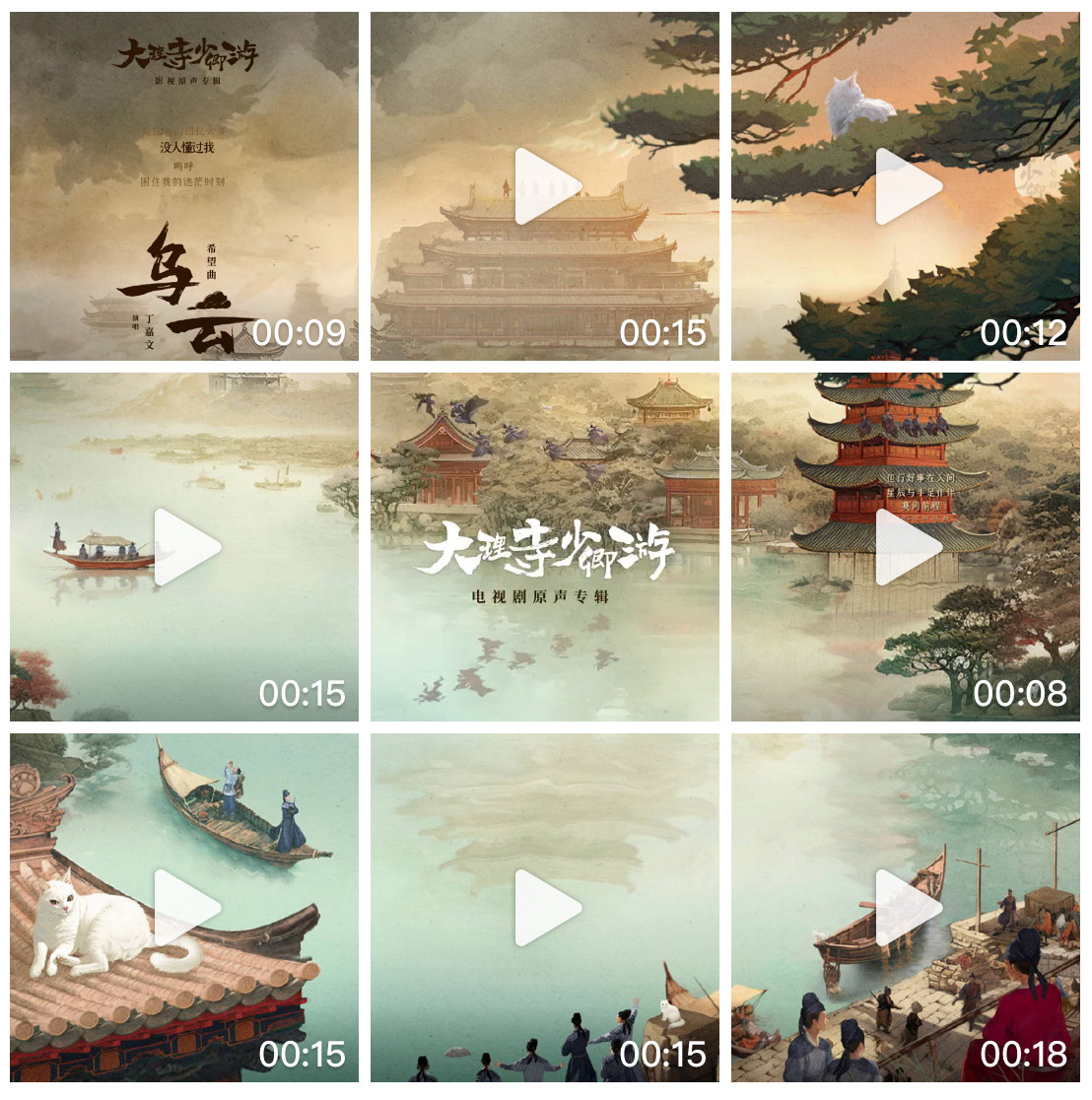Play the small boat on lake video
This screenshot has height=1100, width=1092.
[x=184, y=547]
